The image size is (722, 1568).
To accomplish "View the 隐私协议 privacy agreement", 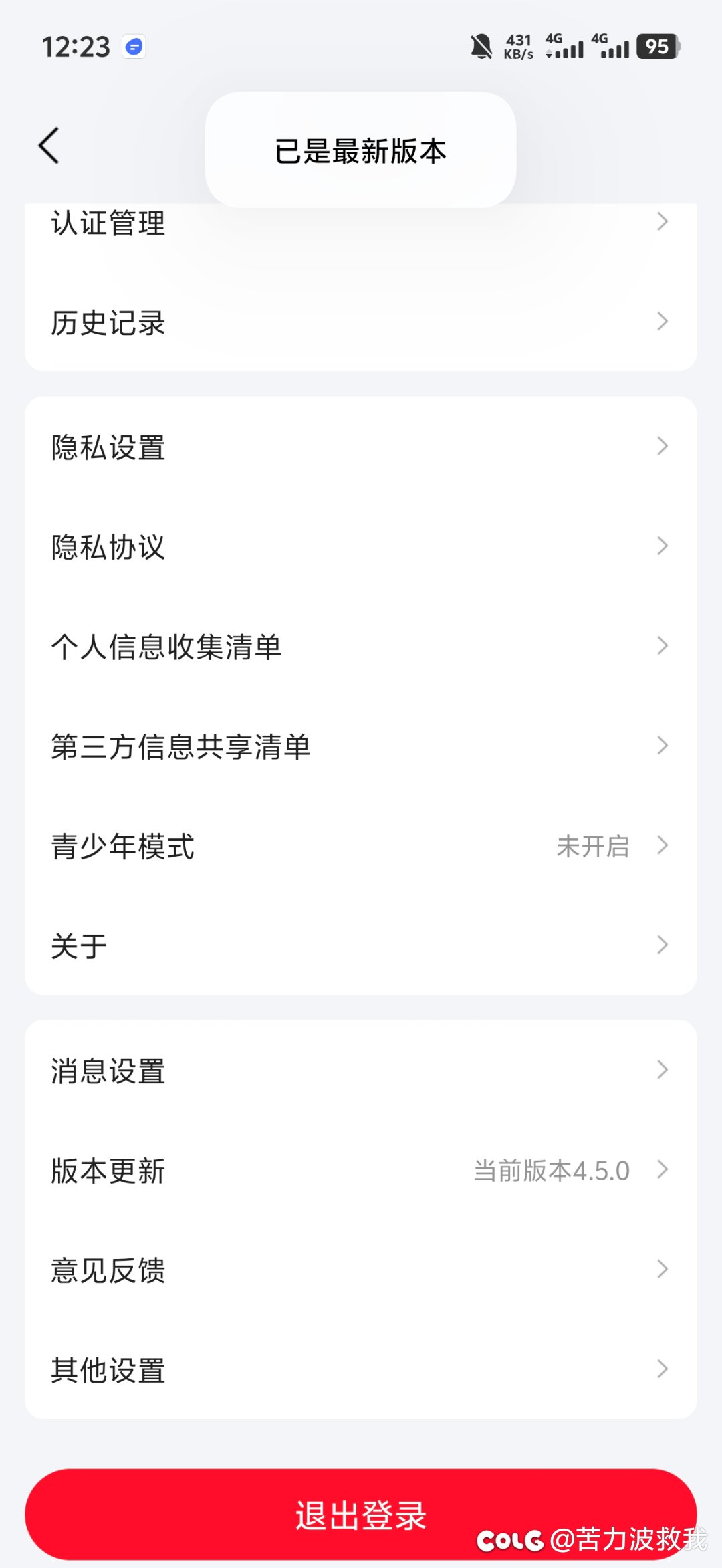I will [x=361, y=546].
